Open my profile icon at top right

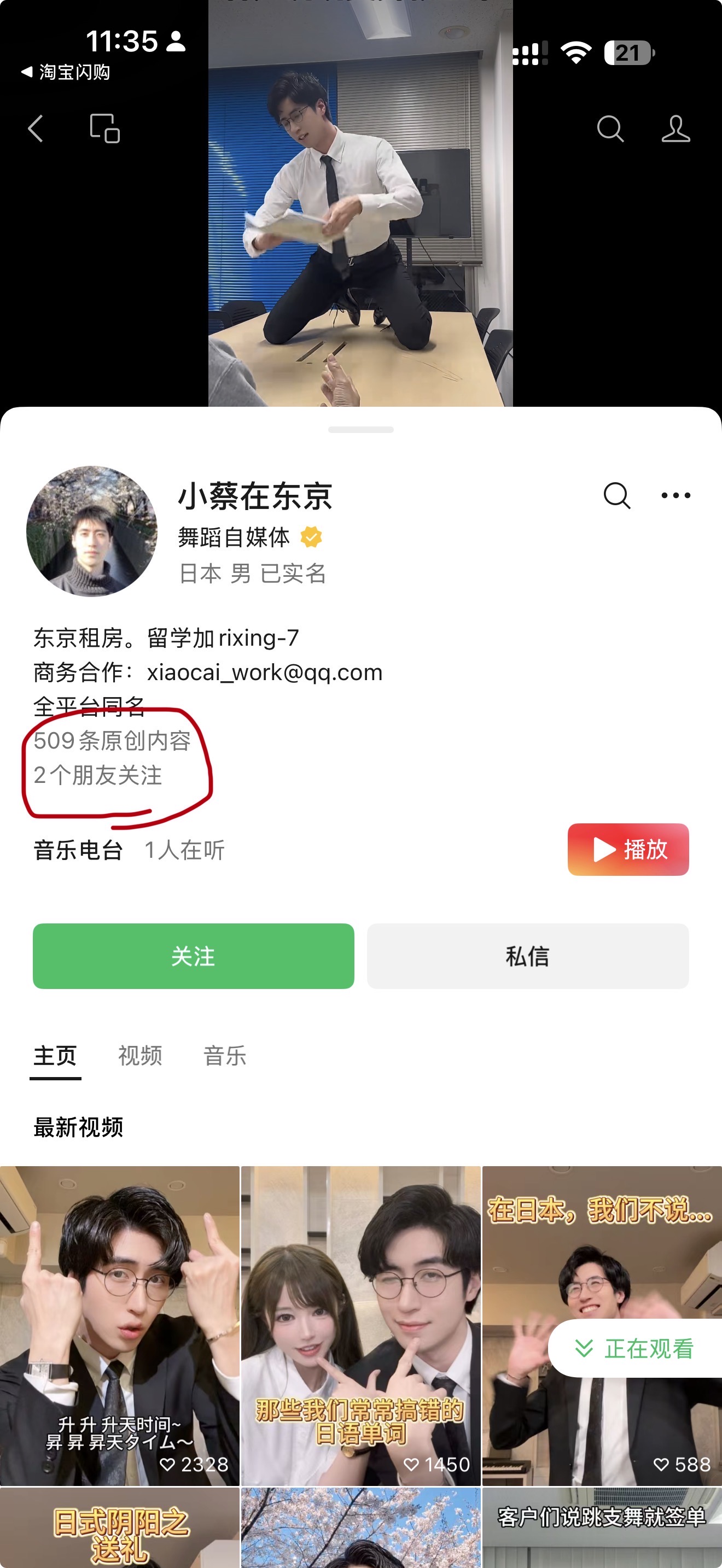click(676, 128)
